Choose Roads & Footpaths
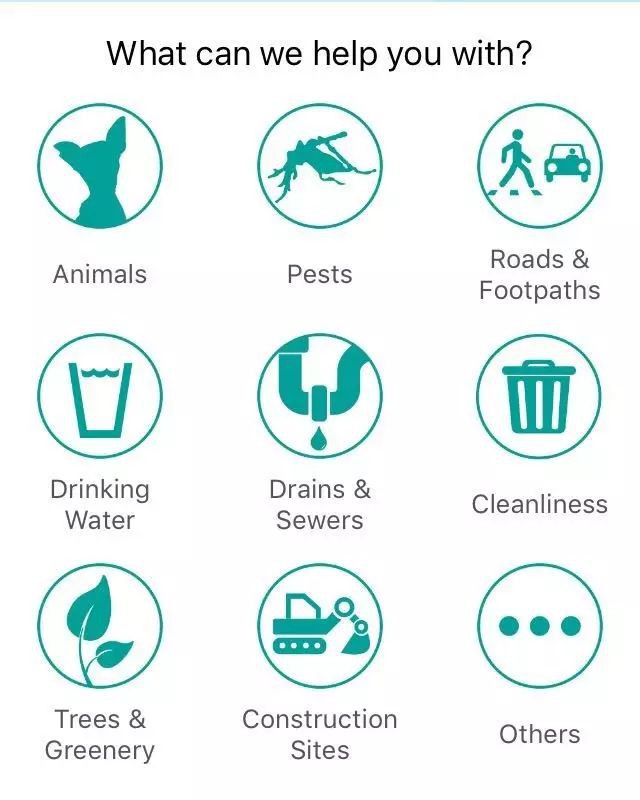The width and height of the screenshot is (640, 800). (540, 166)
